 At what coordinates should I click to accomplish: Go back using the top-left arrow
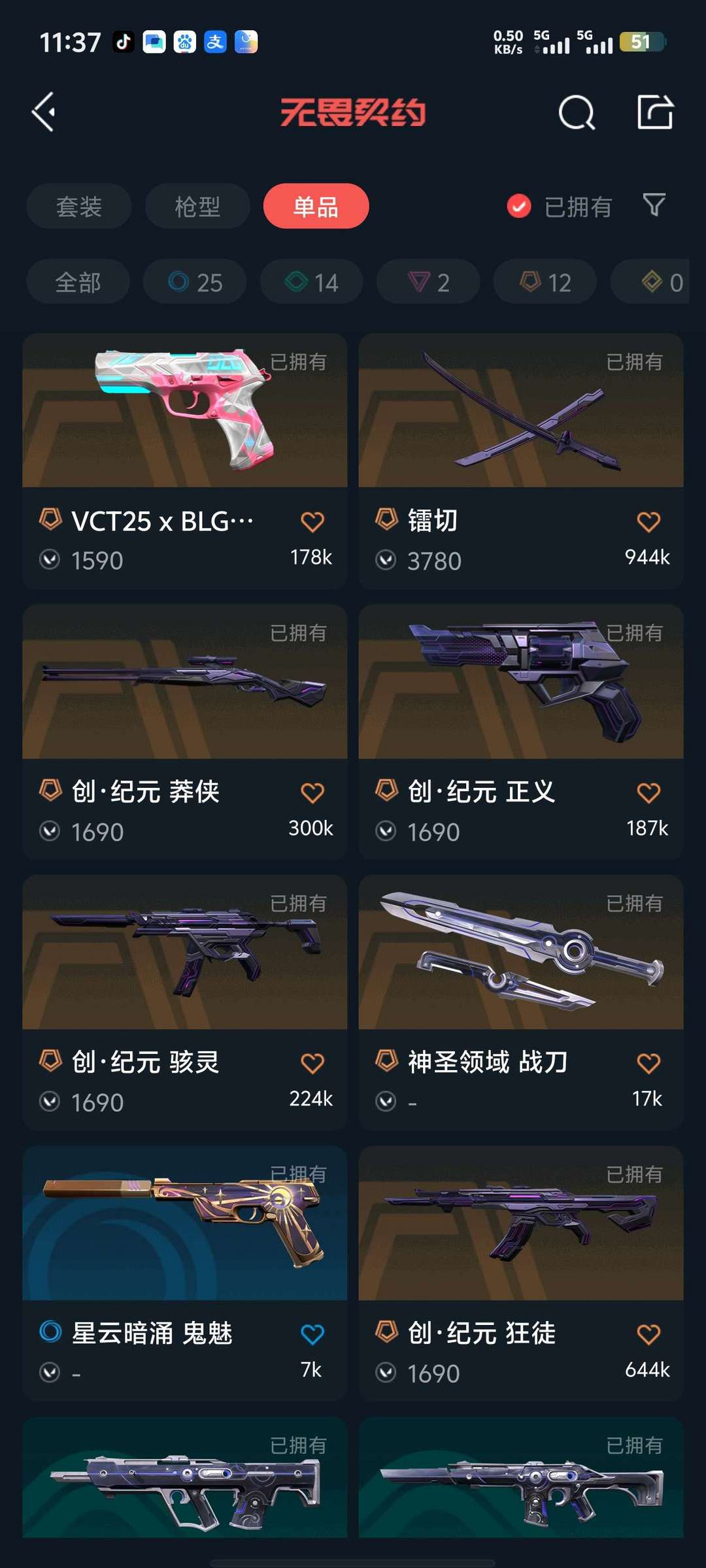(44, 112)
